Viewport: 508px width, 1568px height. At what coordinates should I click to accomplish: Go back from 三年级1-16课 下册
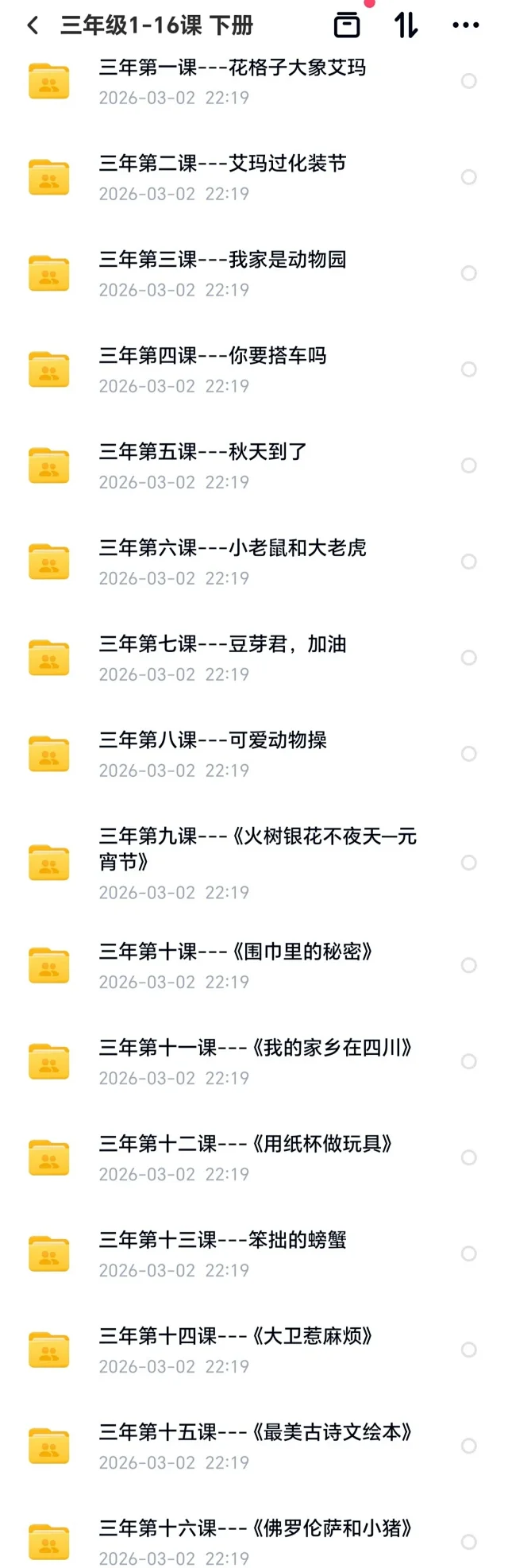tap(33, 25)
